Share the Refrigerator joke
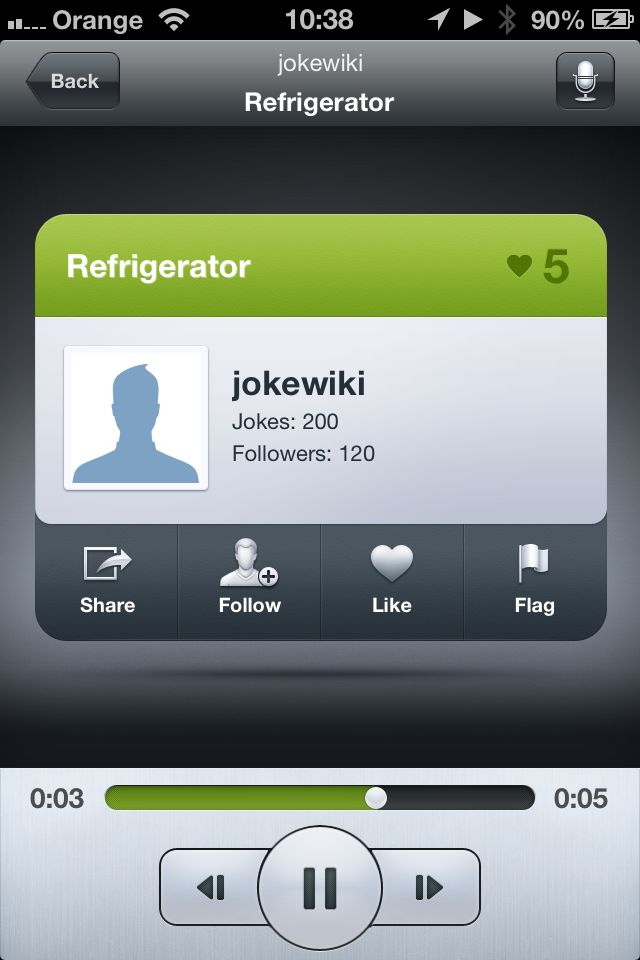Viewport: 640px width, 960px height. 107,581
